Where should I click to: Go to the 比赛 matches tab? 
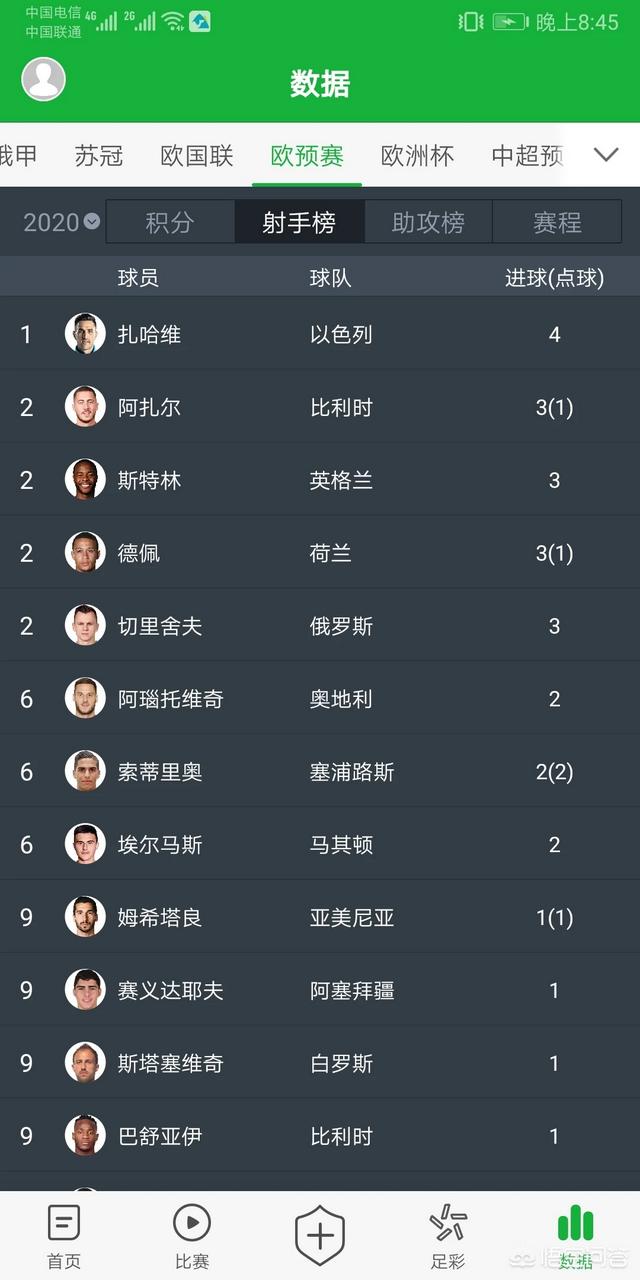pyautogui.click(x=192, y=1235)
